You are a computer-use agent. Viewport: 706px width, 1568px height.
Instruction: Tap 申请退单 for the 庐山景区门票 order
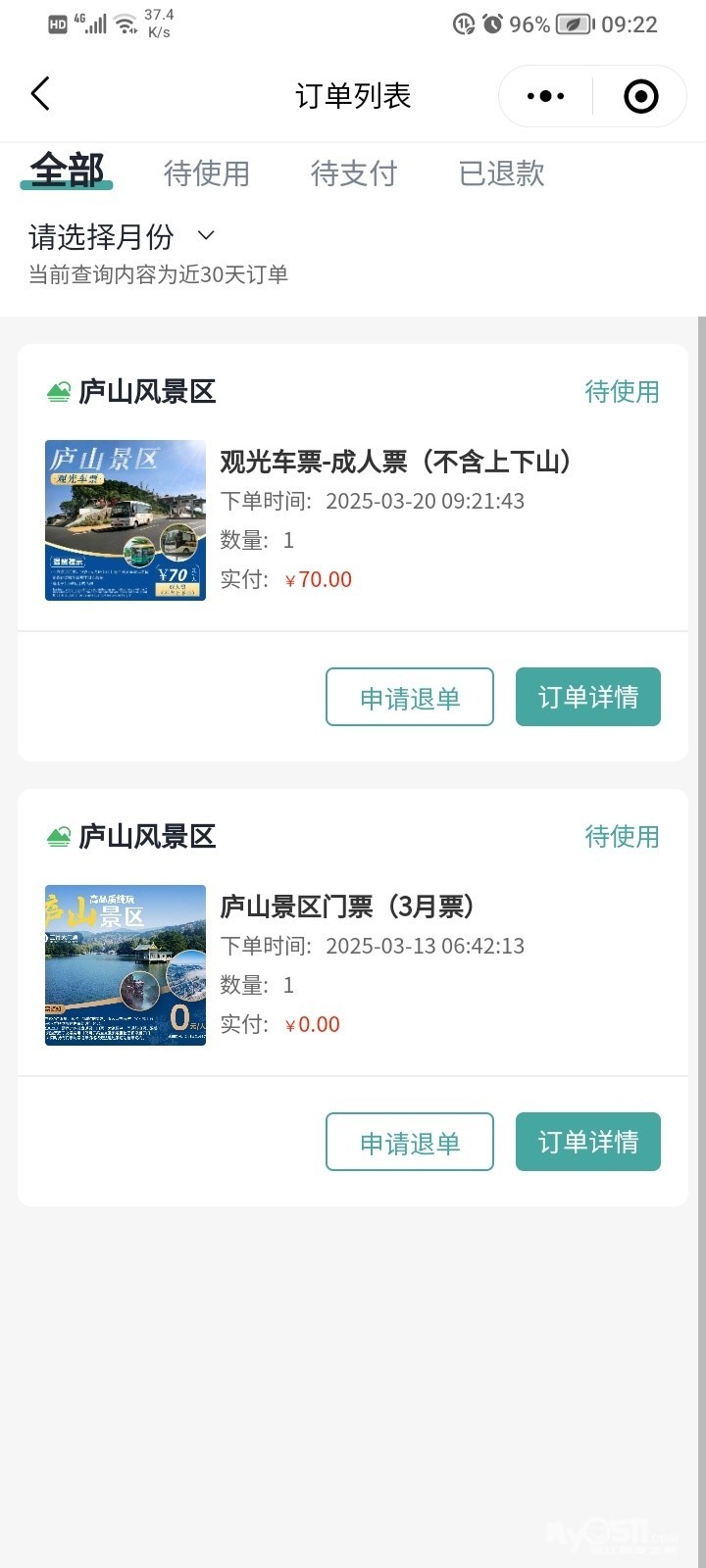(410, 1142)
